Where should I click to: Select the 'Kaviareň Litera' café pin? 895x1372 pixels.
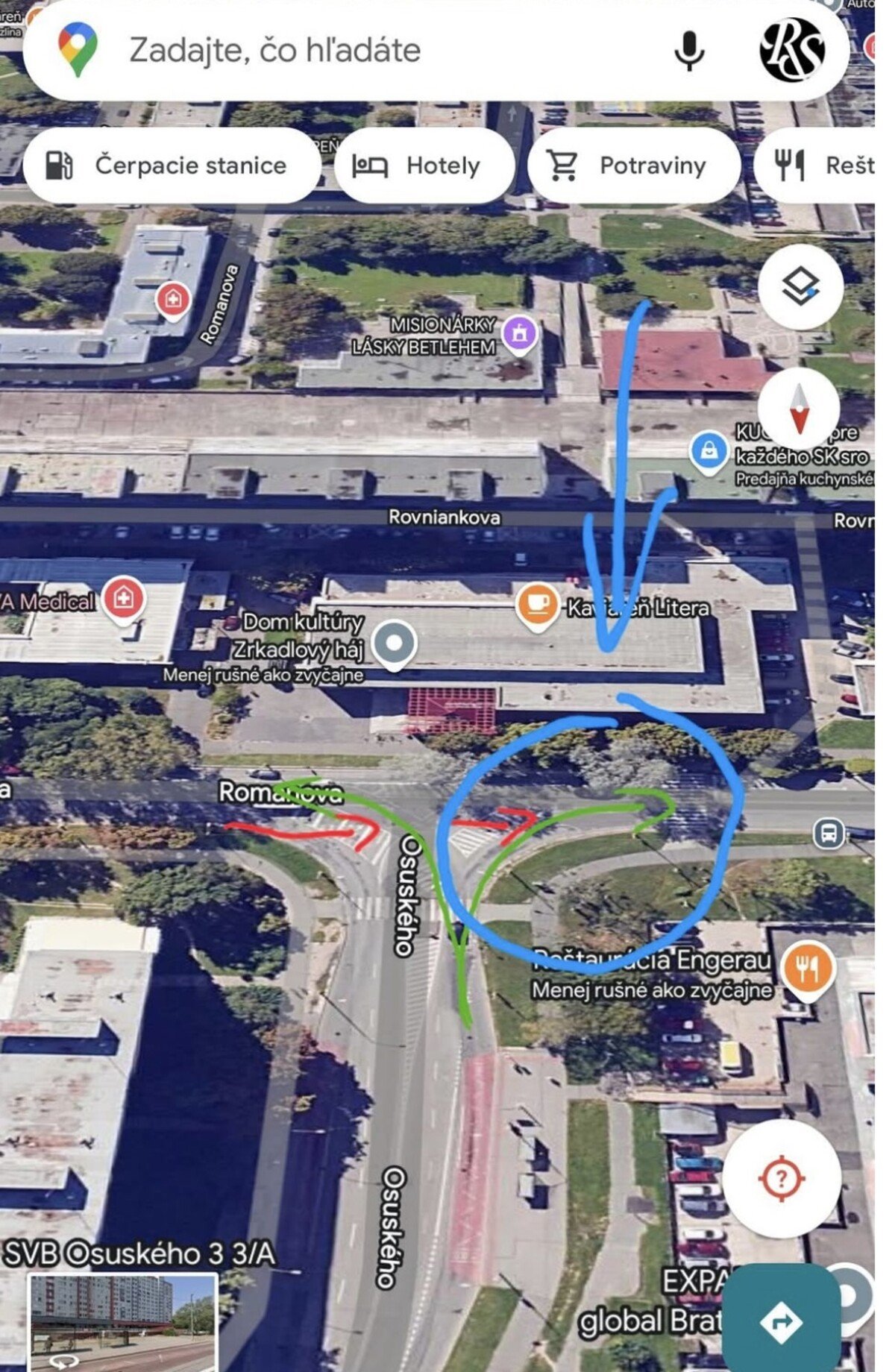point(537,605)
